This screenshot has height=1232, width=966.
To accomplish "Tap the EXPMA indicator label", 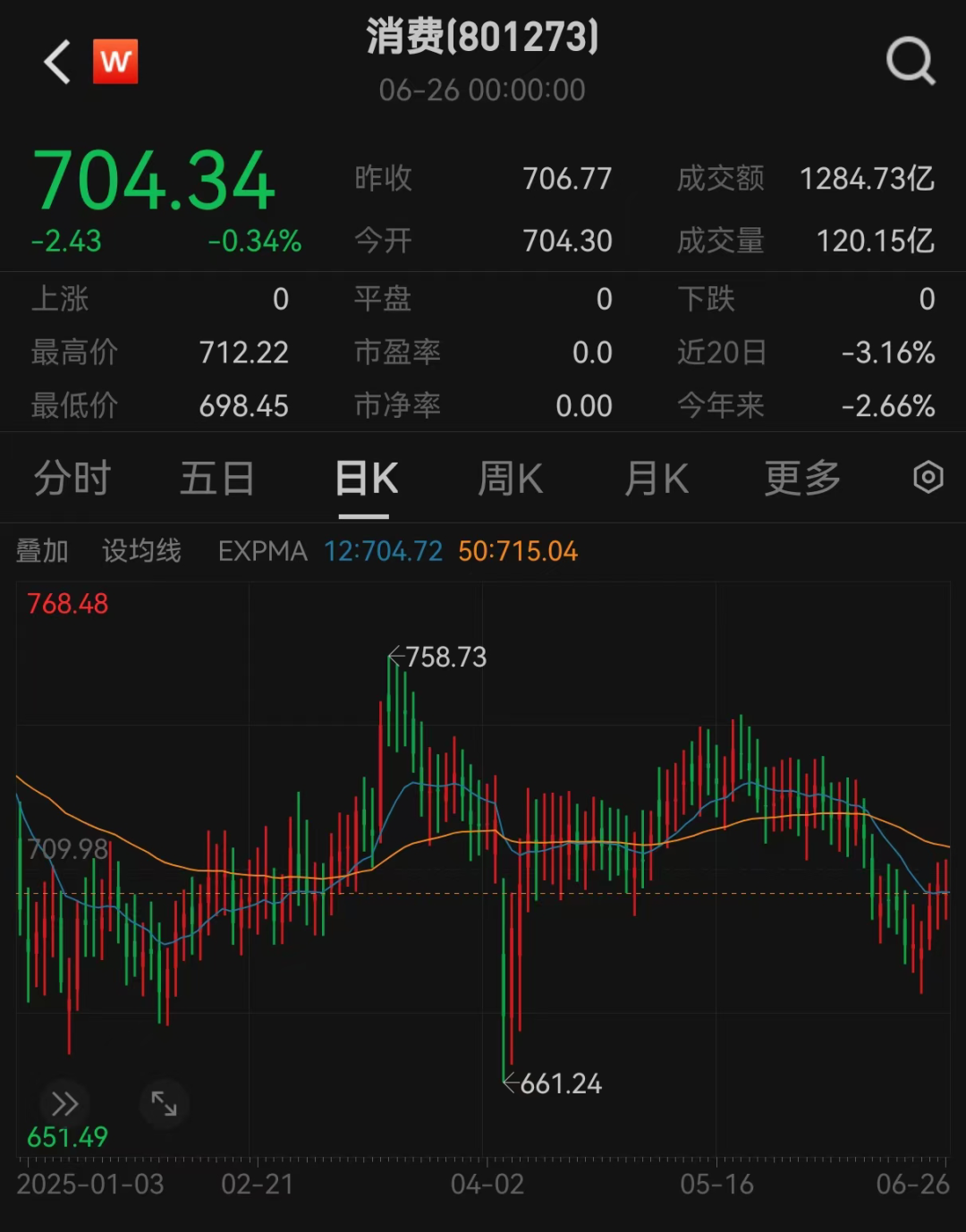I will point(262,551).
